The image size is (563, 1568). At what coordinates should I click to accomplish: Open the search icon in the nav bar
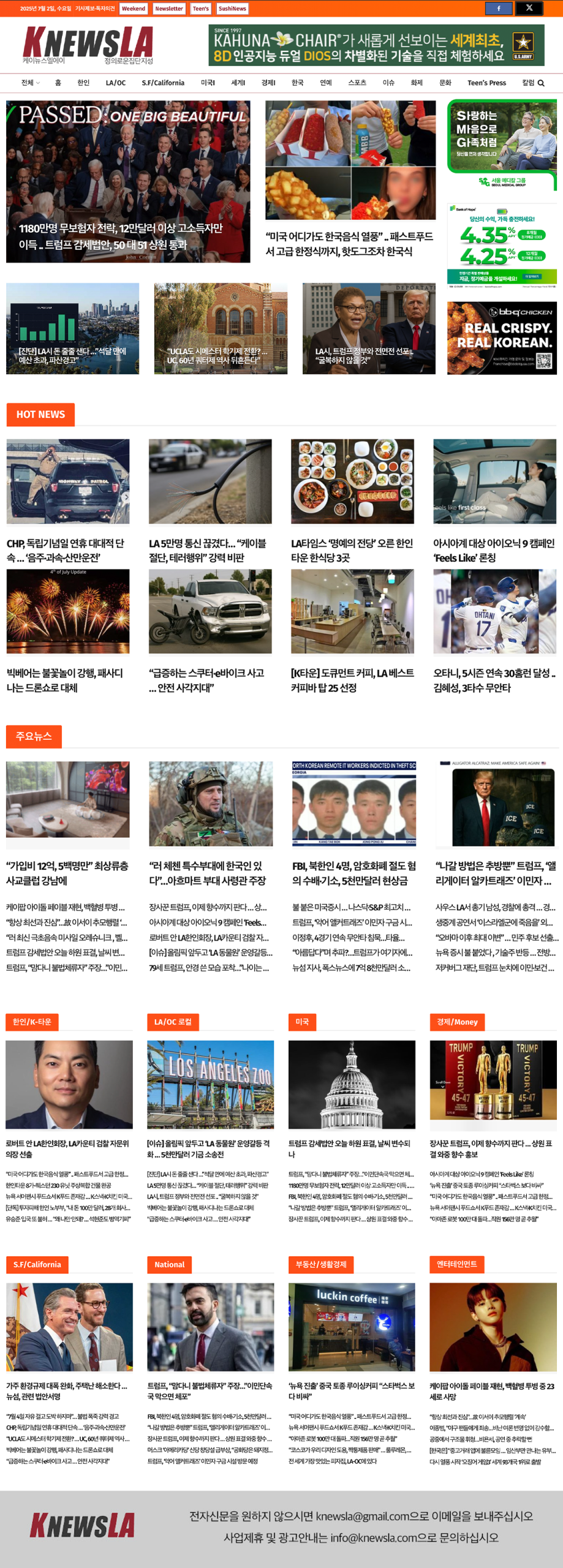pos(541,83)
